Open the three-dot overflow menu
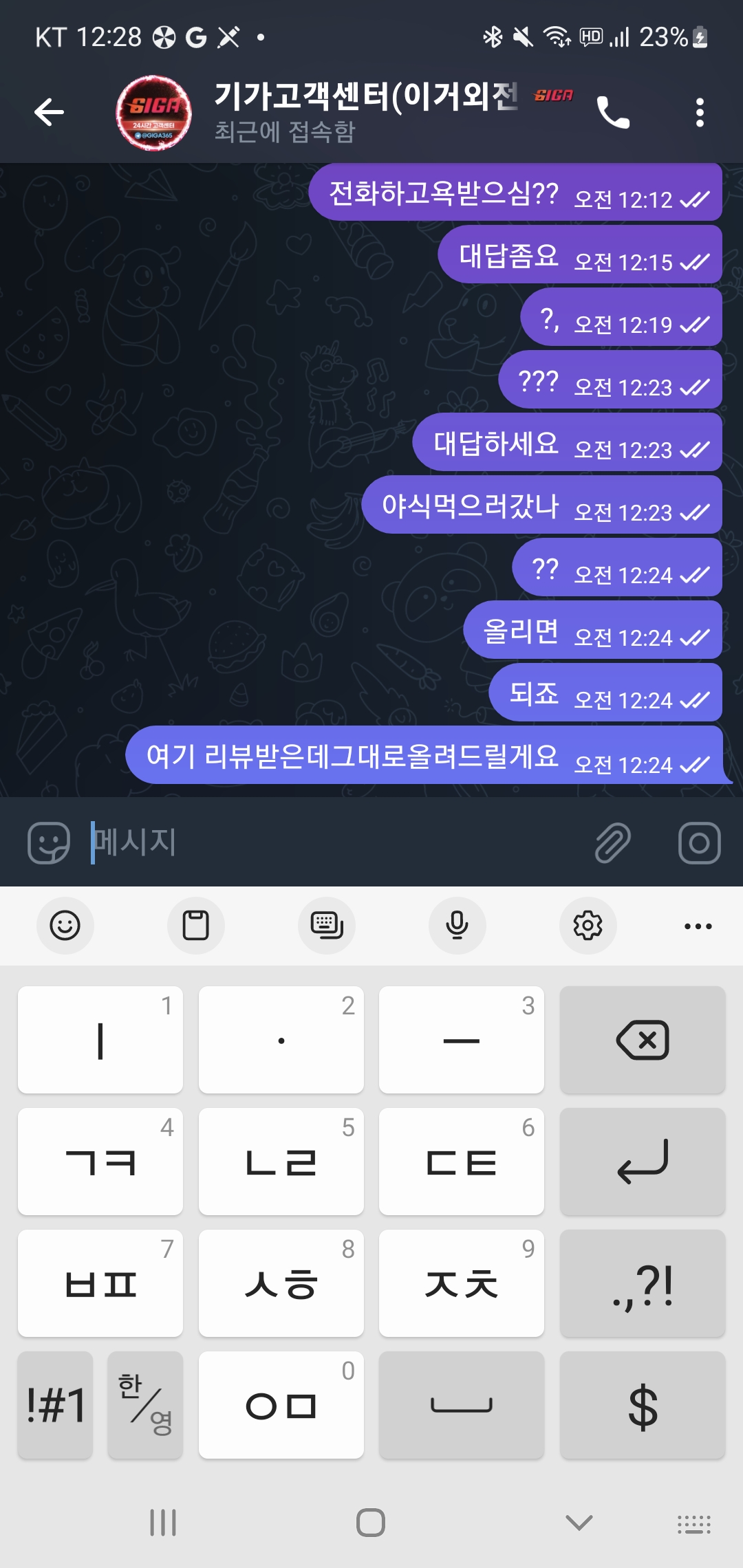 coord(699,113)
